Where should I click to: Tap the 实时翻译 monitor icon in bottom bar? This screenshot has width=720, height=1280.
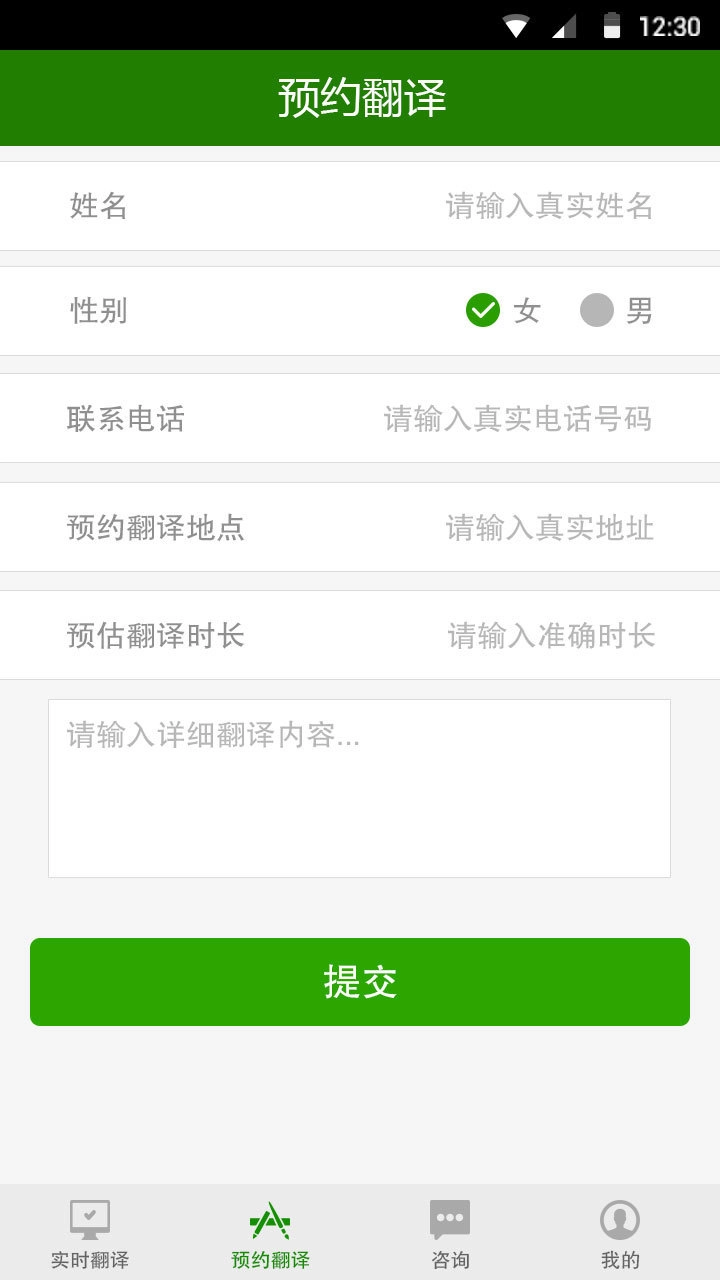tap(89, 1216)
